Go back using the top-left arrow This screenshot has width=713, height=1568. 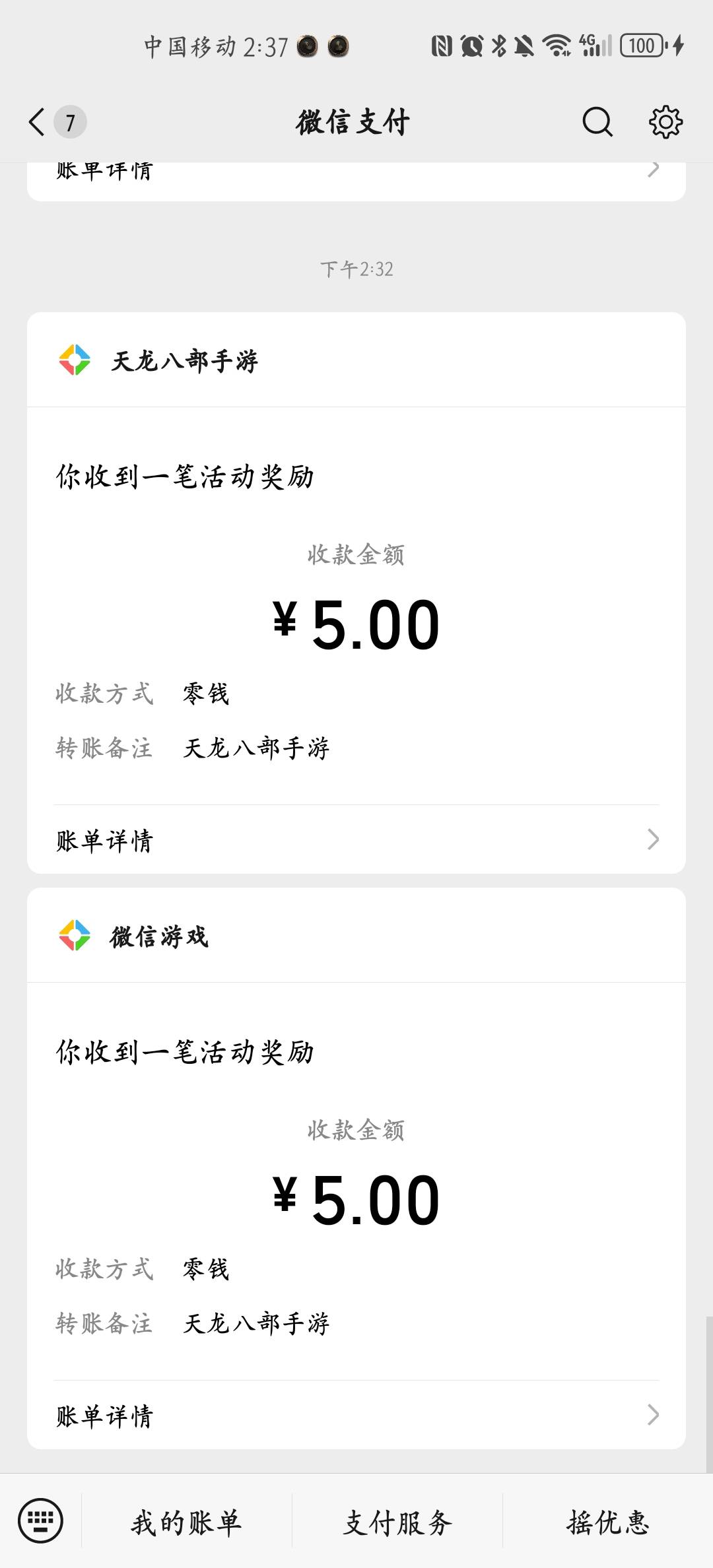pos(38,122)
